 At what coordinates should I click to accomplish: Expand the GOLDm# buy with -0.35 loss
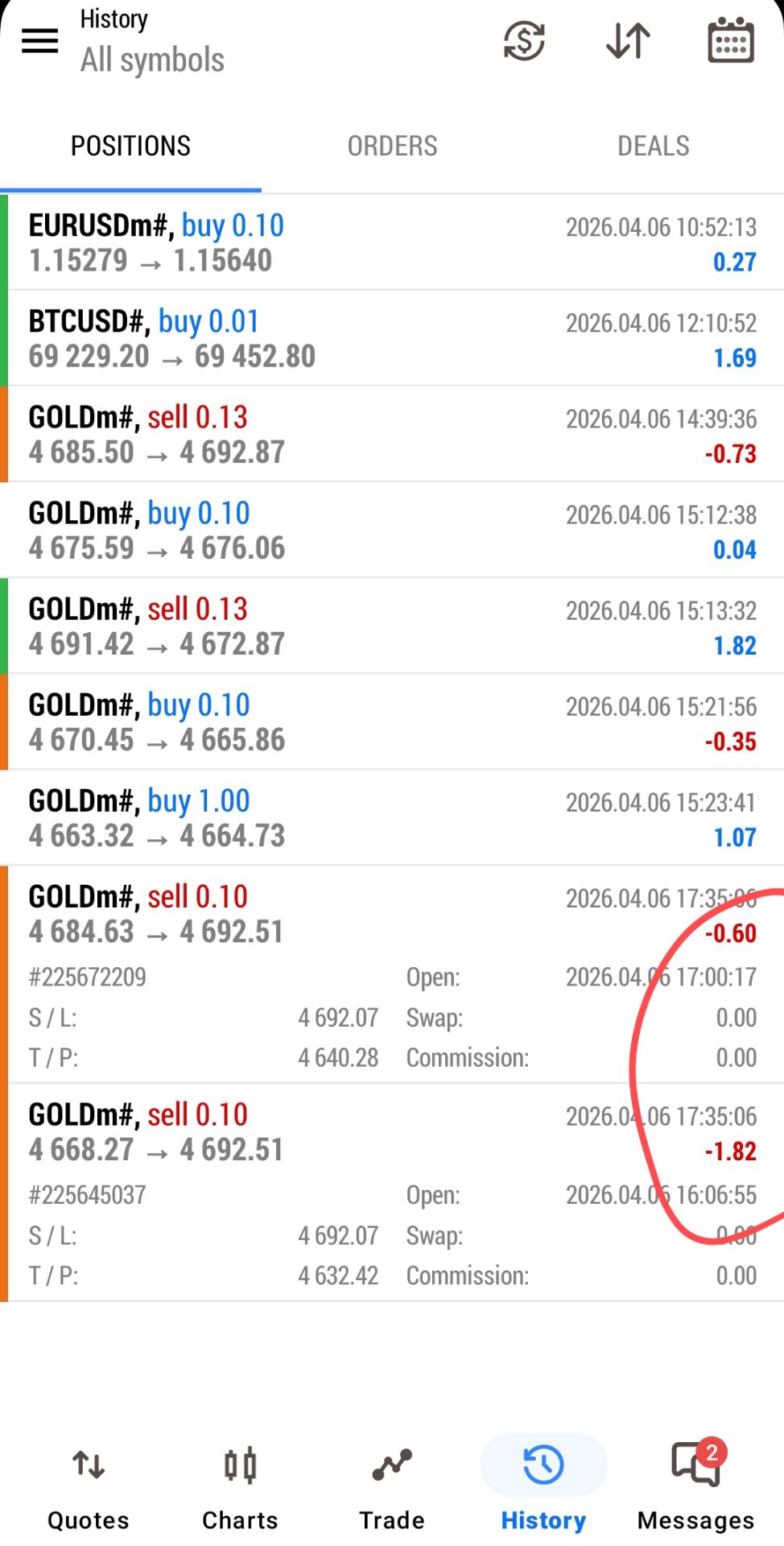click(392, 721)
